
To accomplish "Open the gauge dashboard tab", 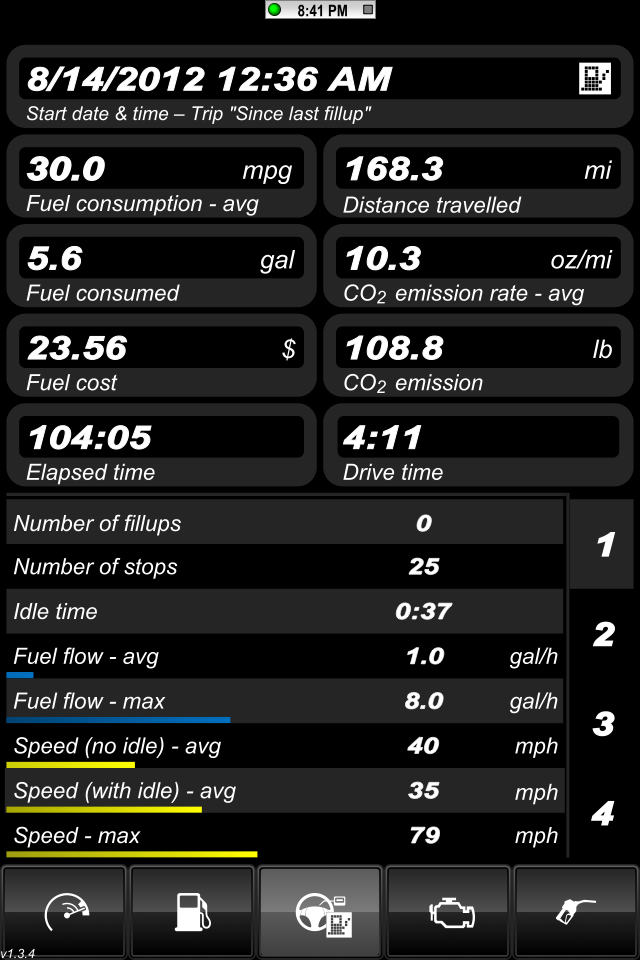I will pyautogui.click(x=65, y=911).
